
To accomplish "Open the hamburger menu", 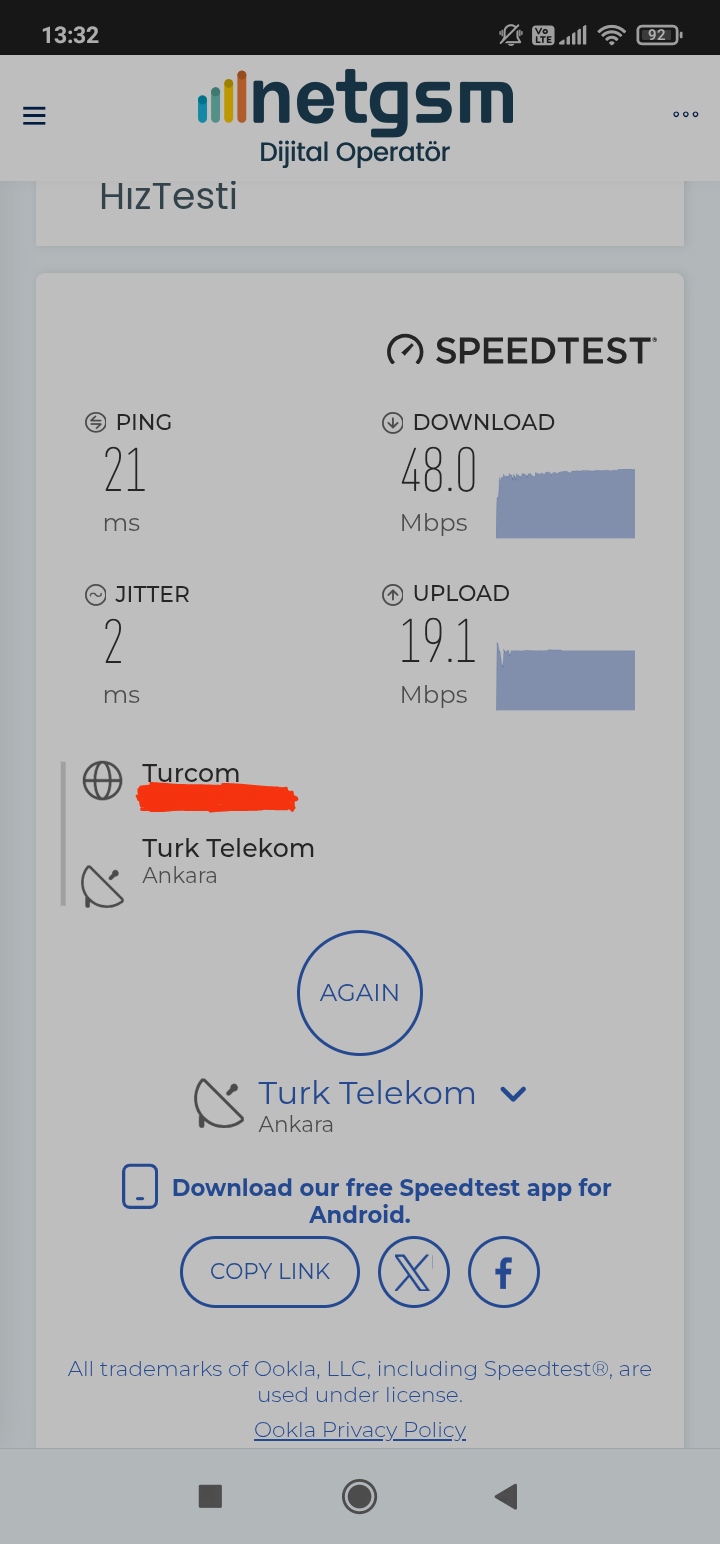I will click(x=34, y=116).
